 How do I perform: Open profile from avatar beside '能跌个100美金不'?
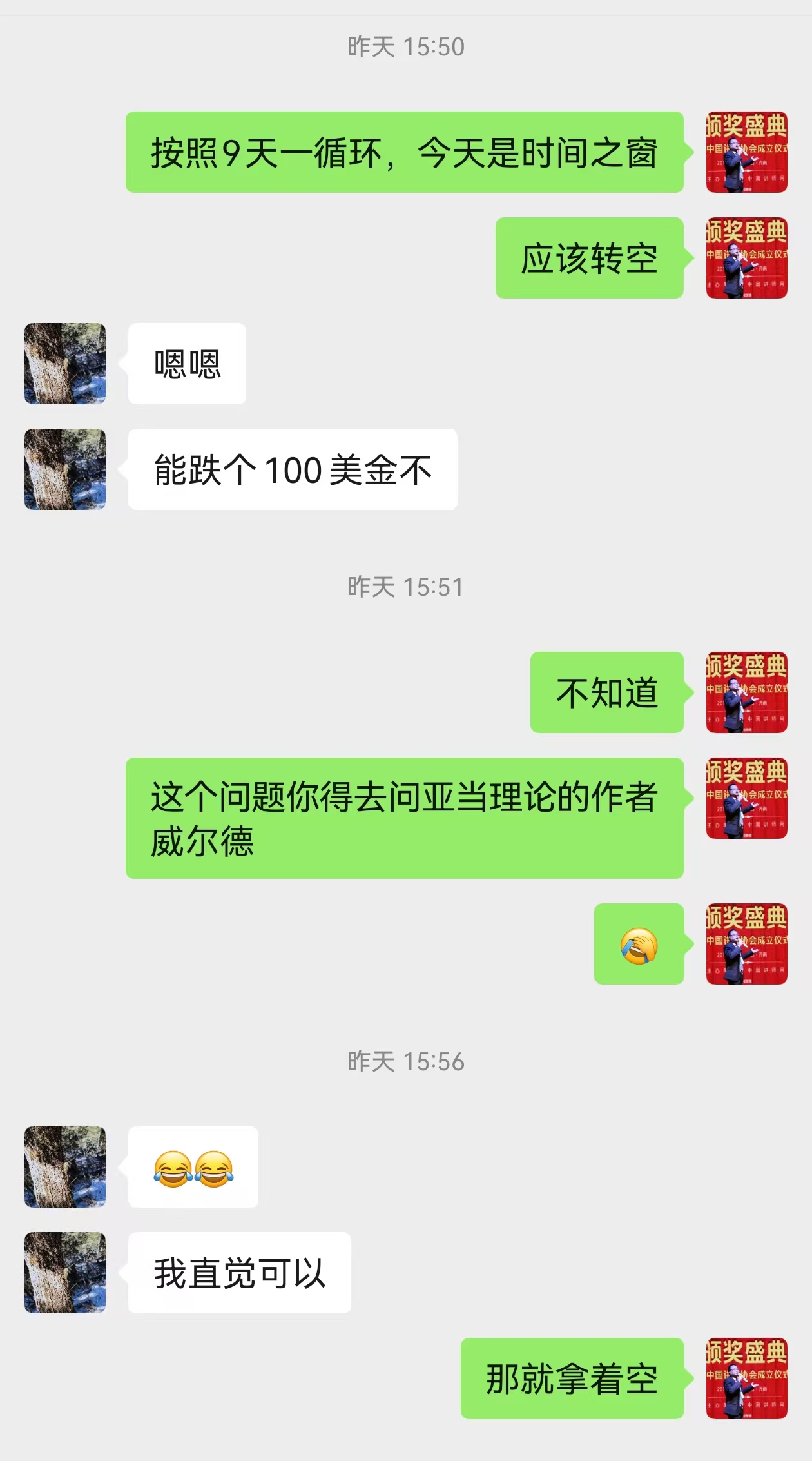65,469
